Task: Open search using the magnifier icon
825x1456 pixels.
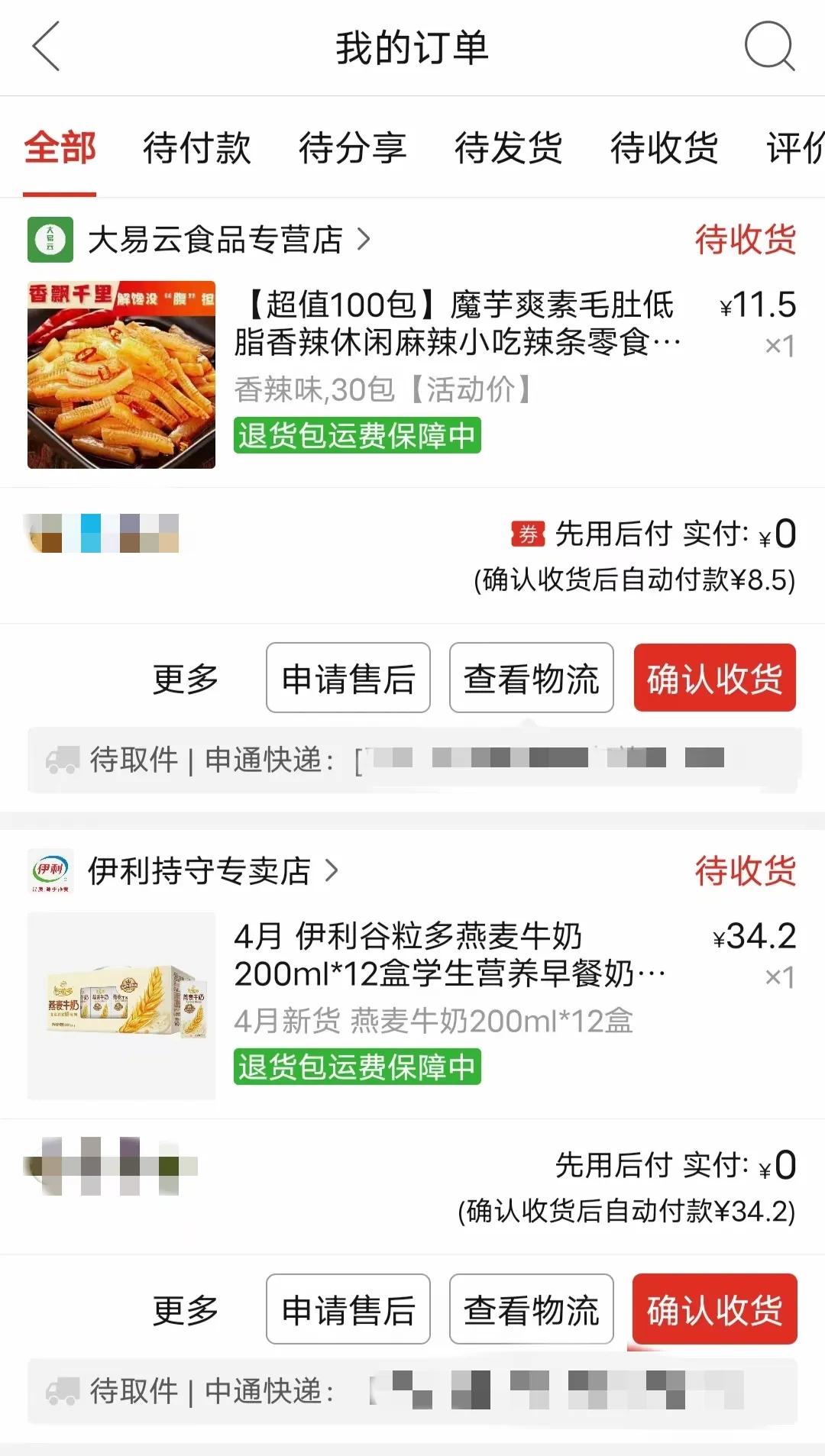Action: click(768, 48)
